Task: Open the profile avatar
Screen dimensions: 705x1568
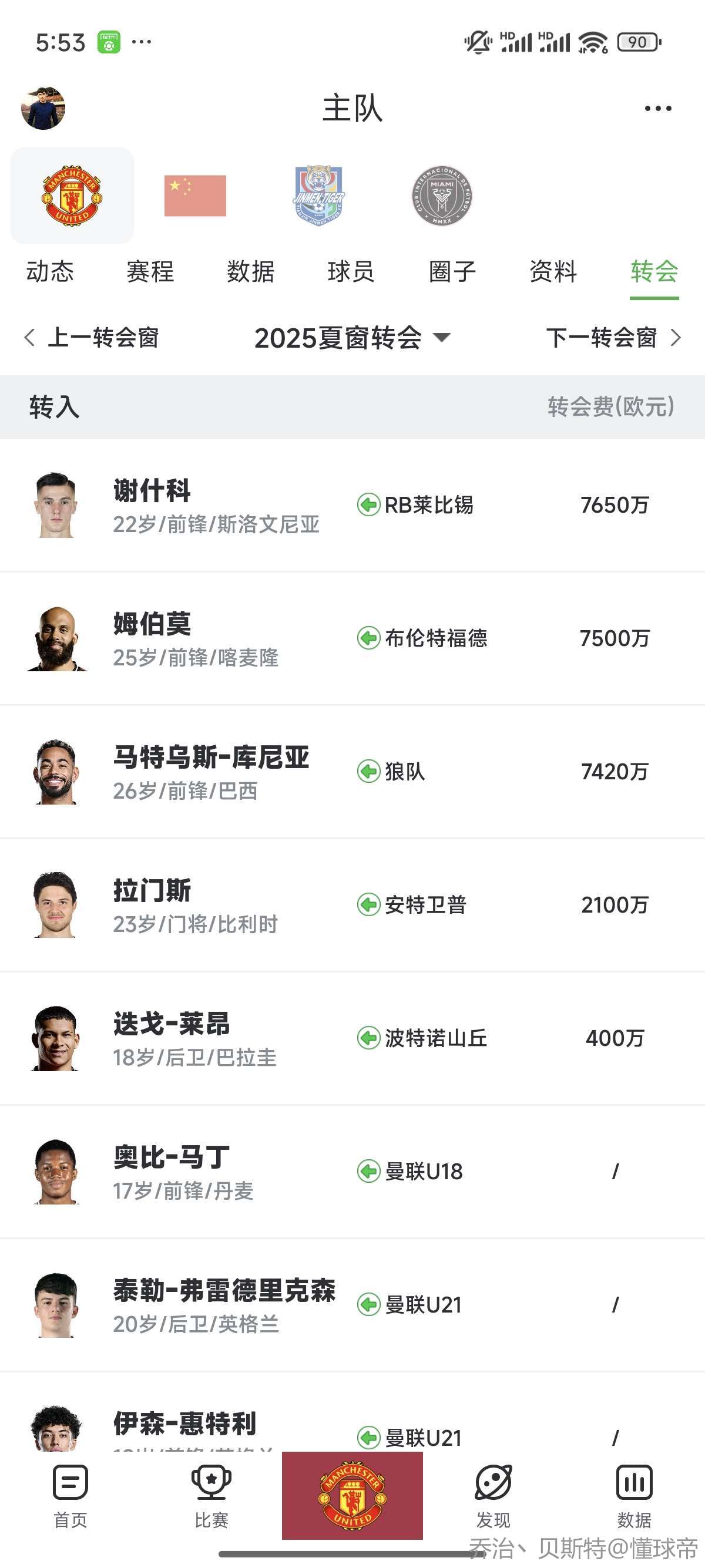Action: tap(43, 108)
